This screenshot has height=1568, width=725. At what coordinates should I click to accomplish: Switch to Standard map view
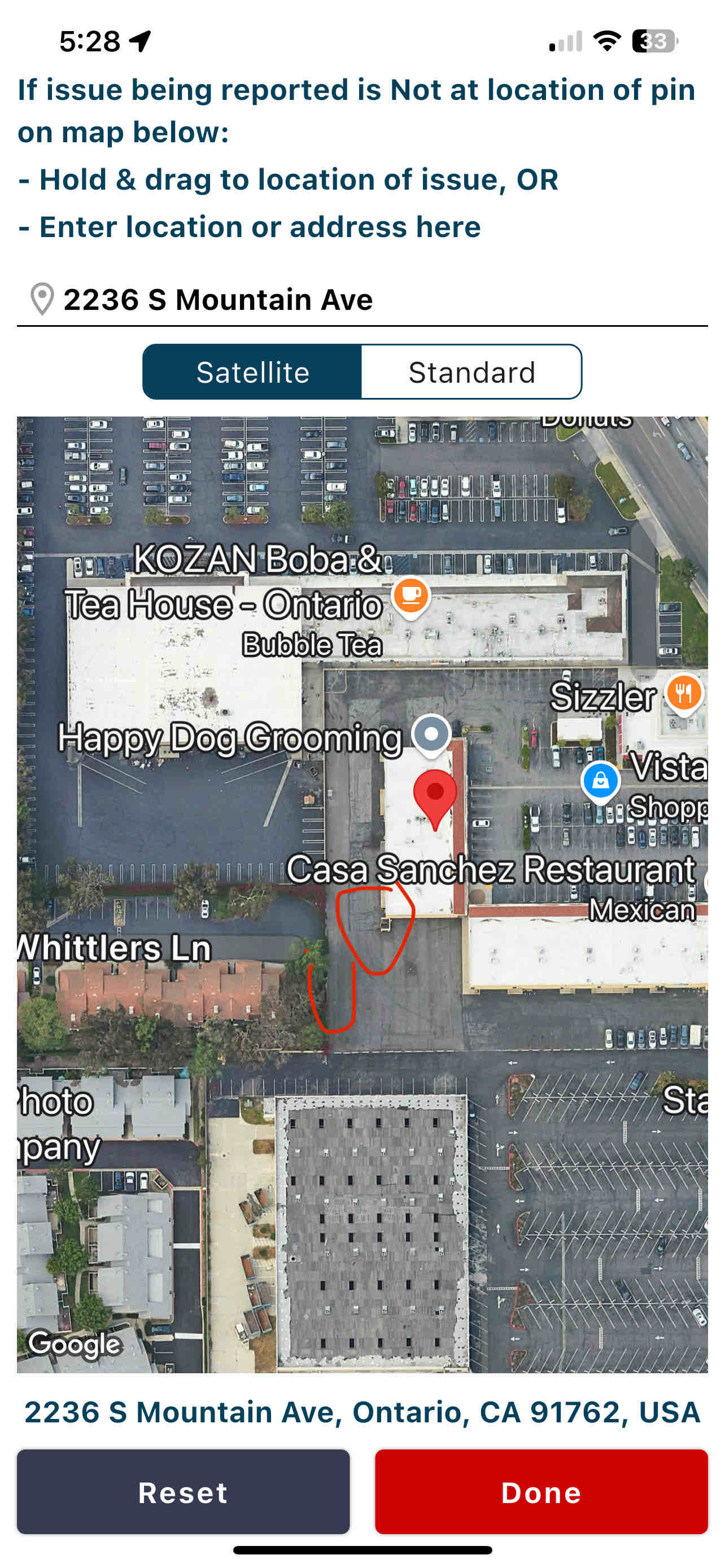click(472, 372)
